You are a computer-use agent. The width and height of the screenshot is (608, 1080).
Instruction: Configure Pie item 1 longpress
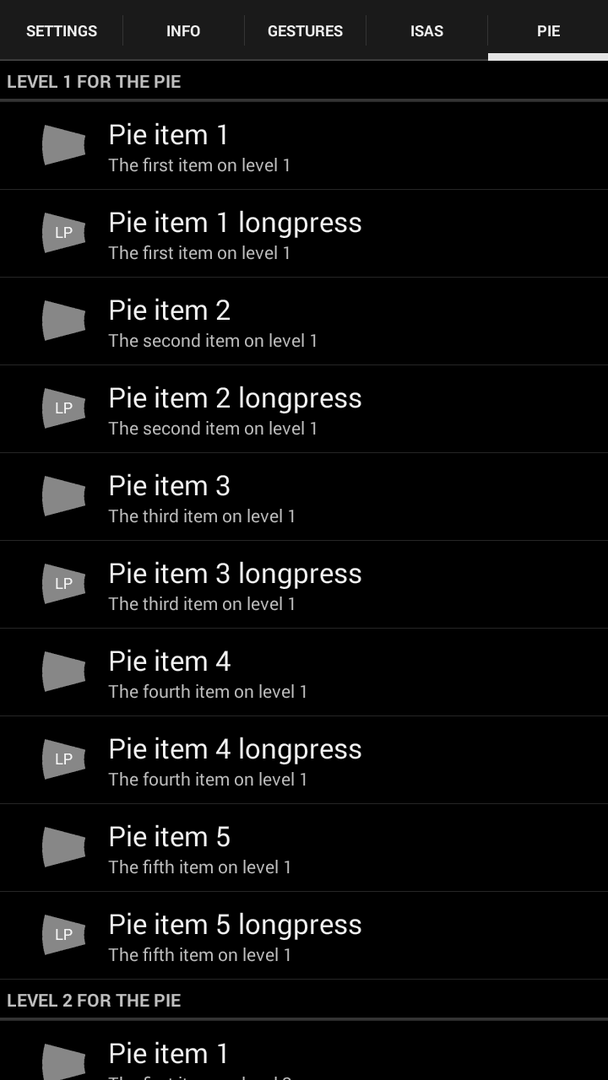pyautogui.click(x=304, y=233)
